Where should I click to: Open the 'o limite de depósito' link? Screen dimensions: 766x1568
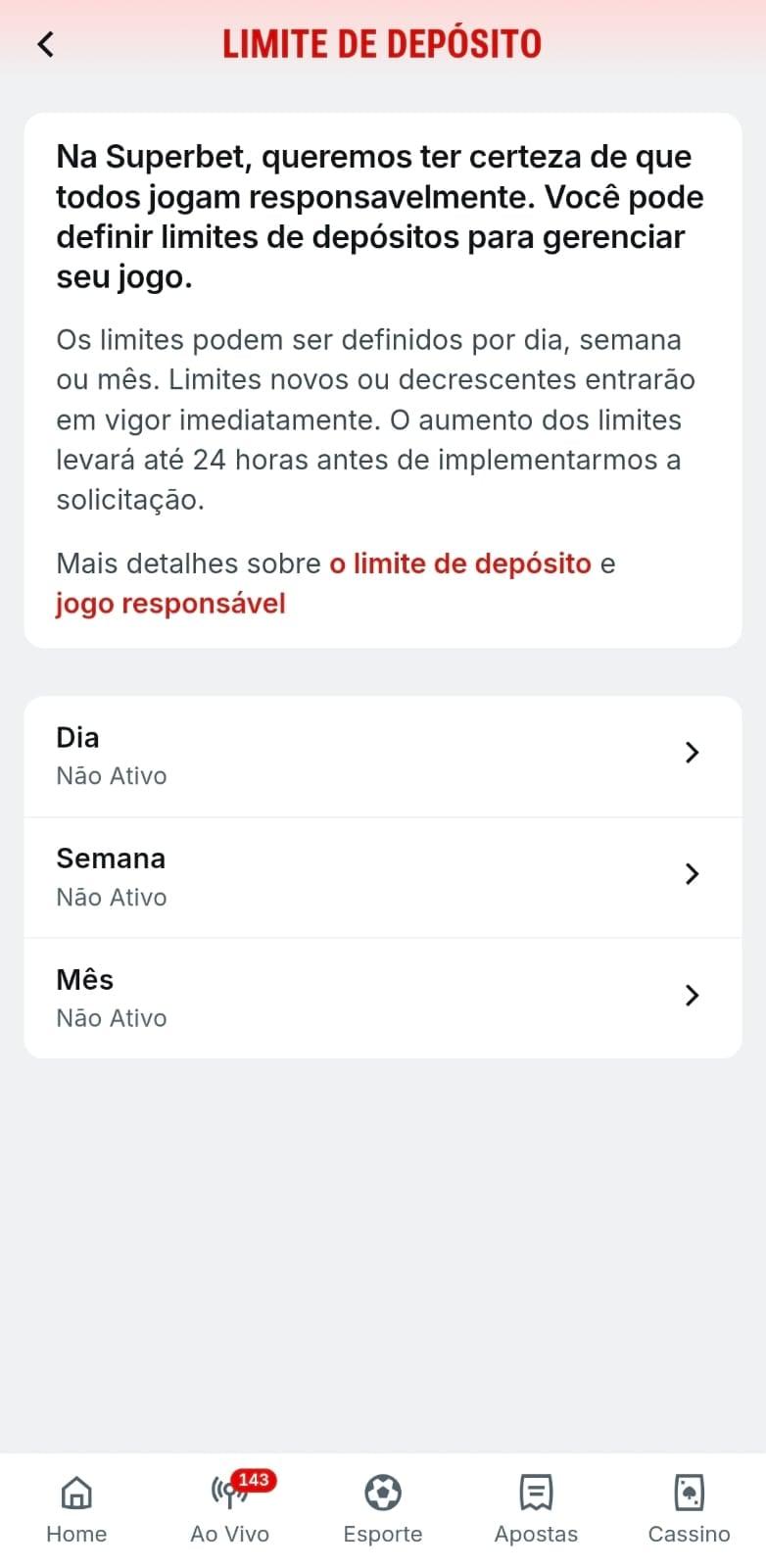coord(459,563)
